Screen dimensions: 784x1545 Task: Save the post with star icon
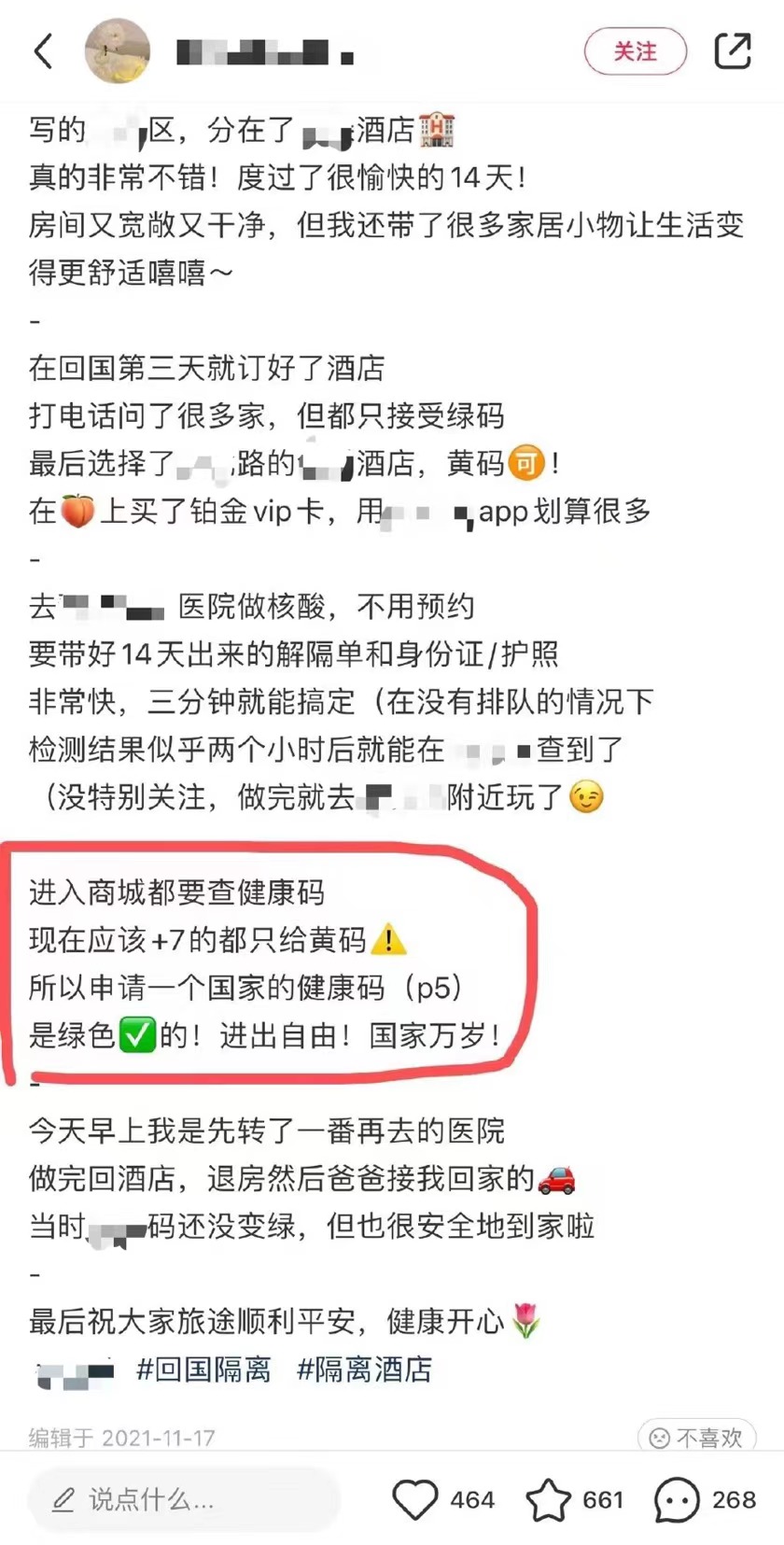tap(548, 1500)
